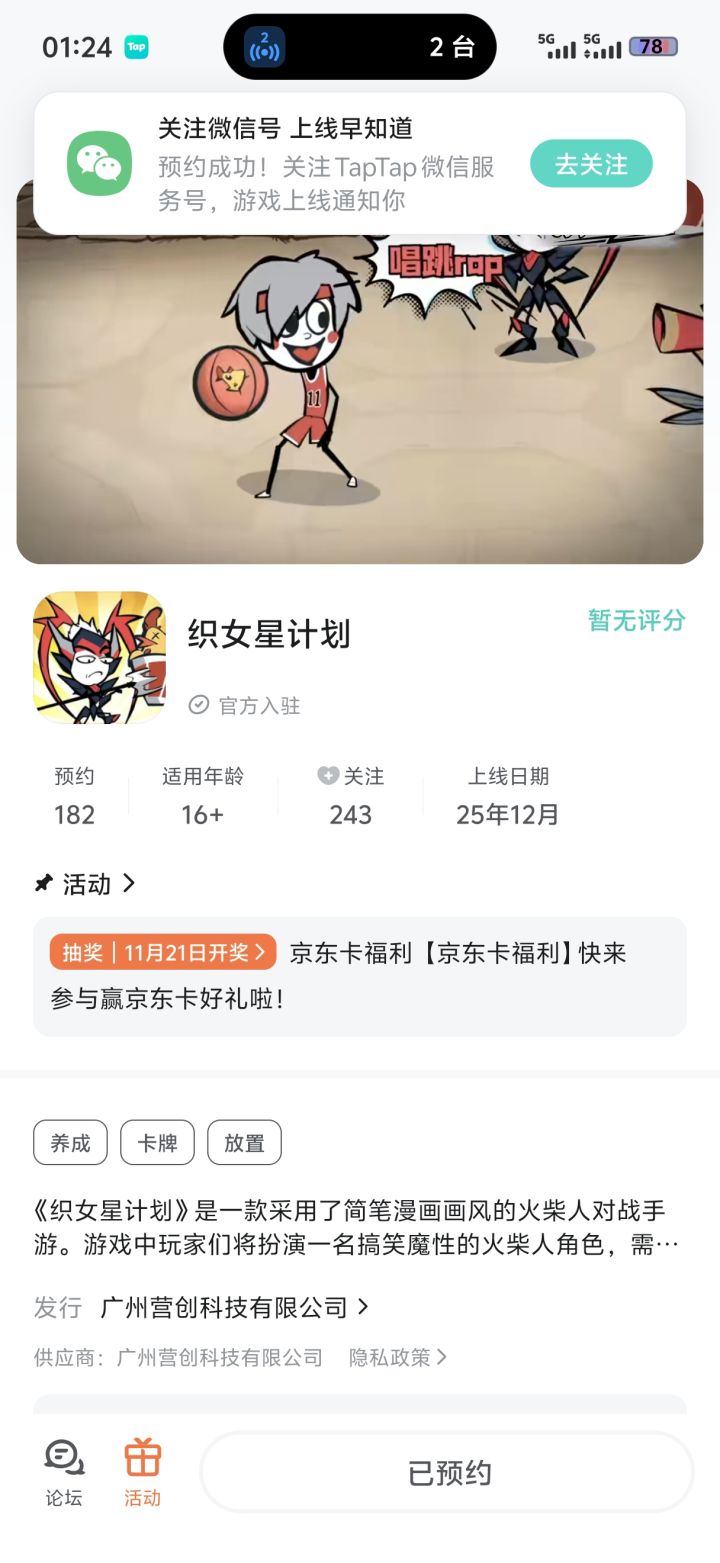The width and height of the screenshot is (720, 1563).
Task: Select the 养成 tag chip
Action: [70, 1143]
